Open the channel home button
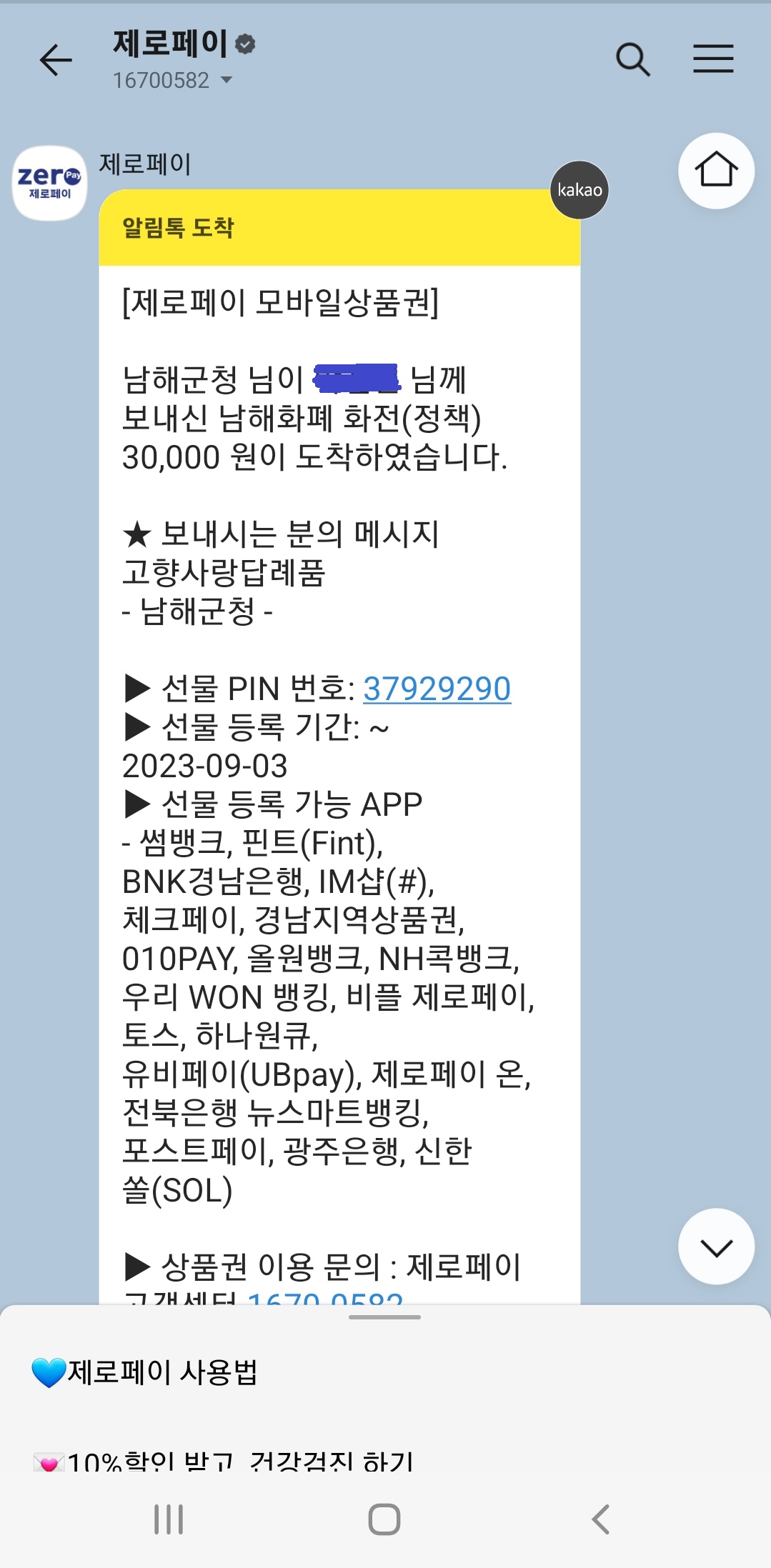The width and height of the screenshot is (771, 1568). pos(715,171)
